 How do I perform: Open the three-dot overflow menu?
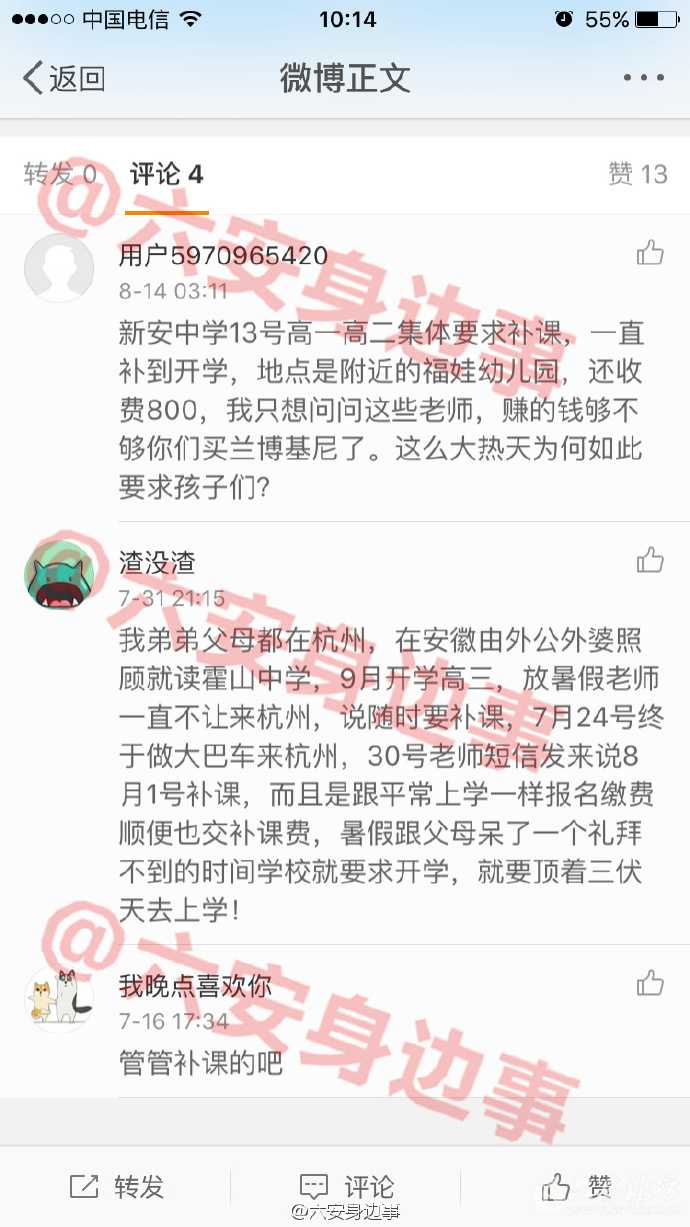click(x=643, y=78)
